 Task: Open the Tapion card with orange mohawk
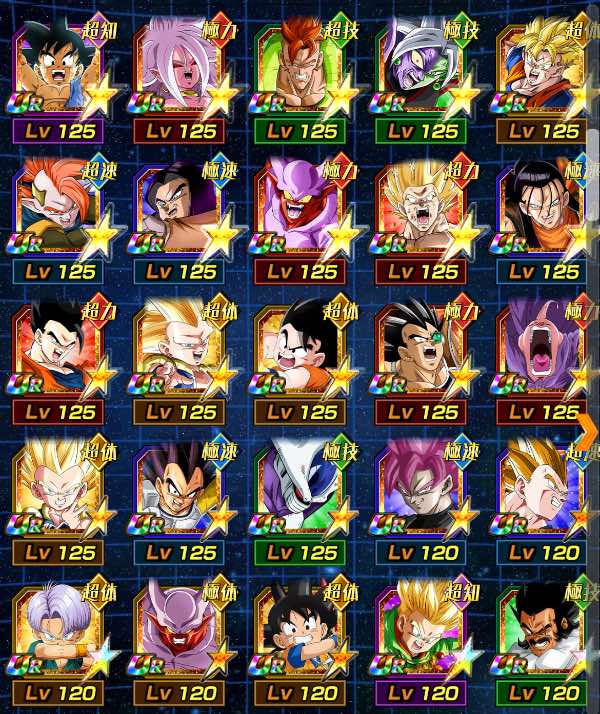63,210
